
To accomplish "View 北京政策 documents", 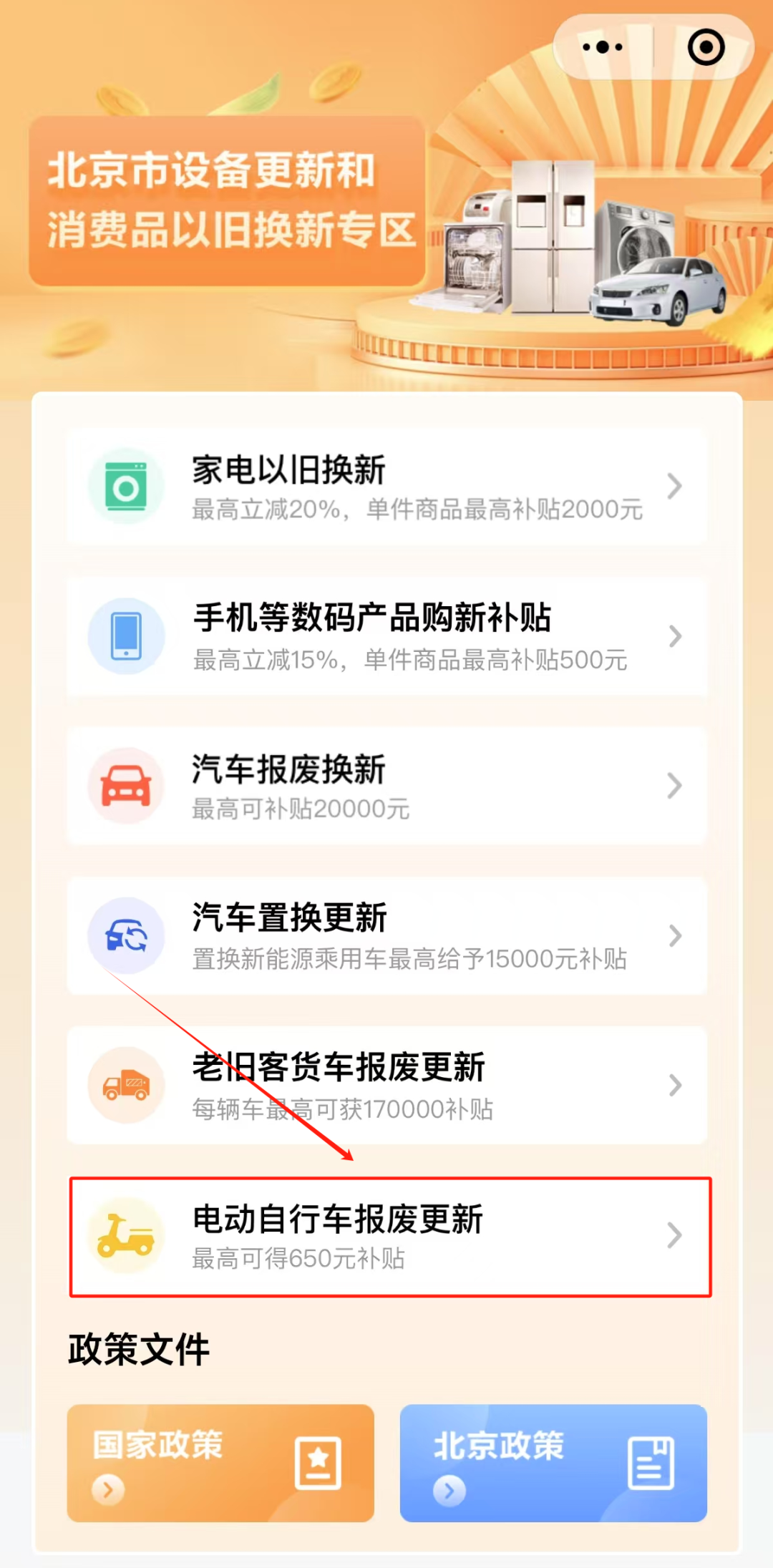I will pos(553,1463).
